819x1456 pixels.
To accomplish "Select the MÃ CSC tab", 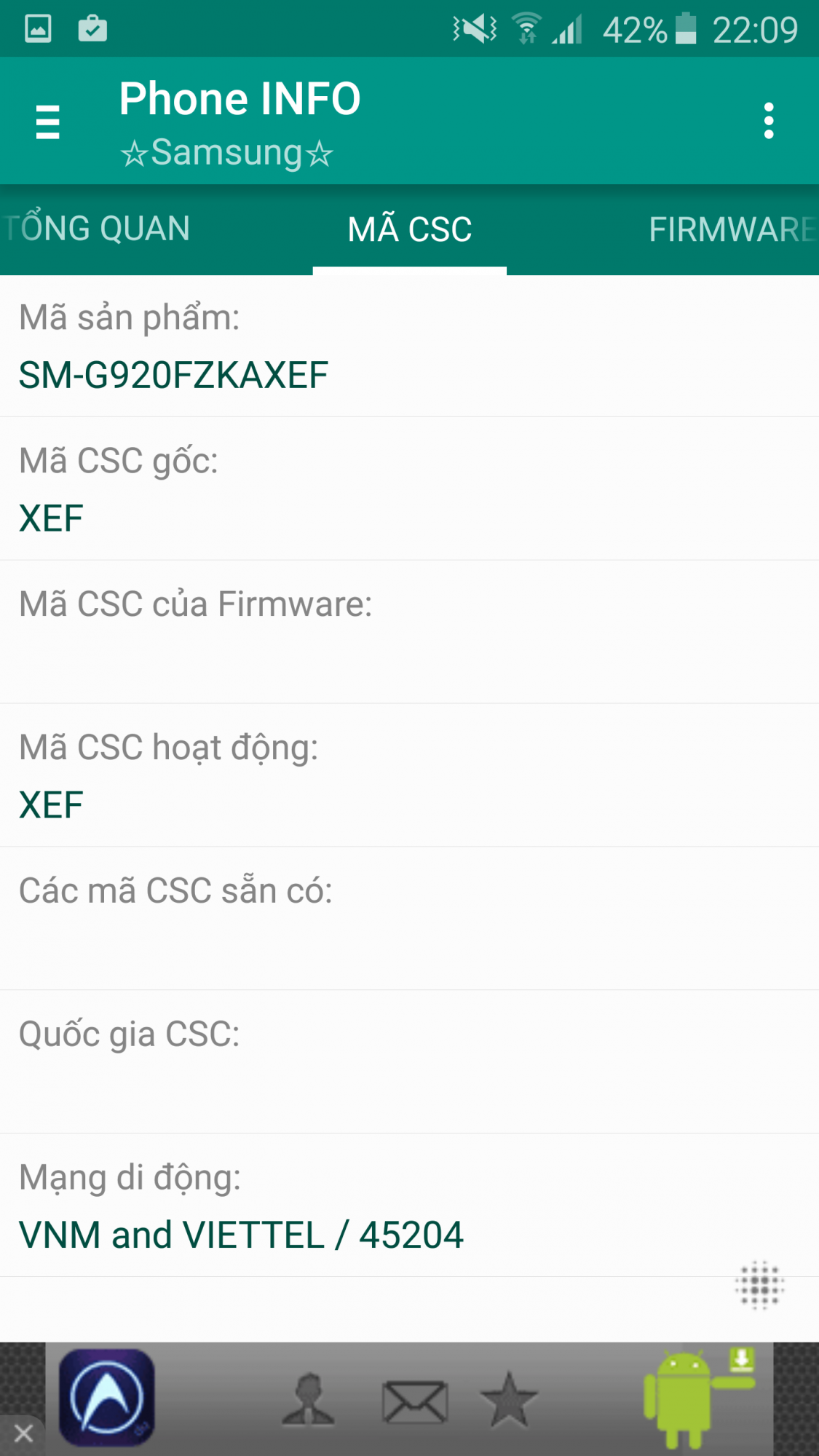I will (x=410, y=228).
